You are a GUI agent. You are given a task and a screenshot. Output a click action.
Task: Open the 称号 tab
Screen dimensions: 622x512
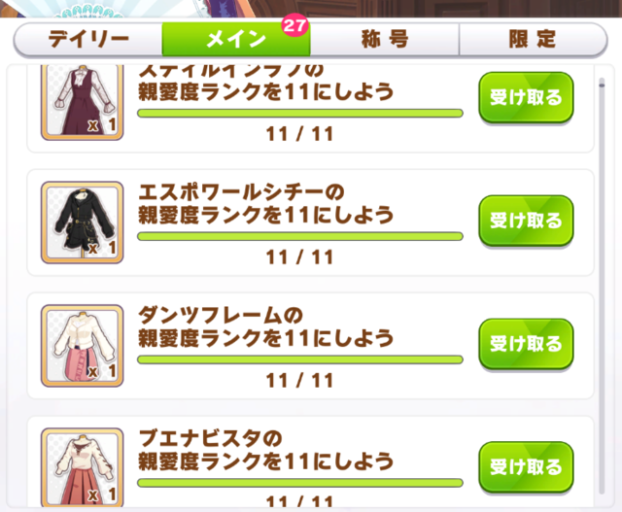coord(383,40)
